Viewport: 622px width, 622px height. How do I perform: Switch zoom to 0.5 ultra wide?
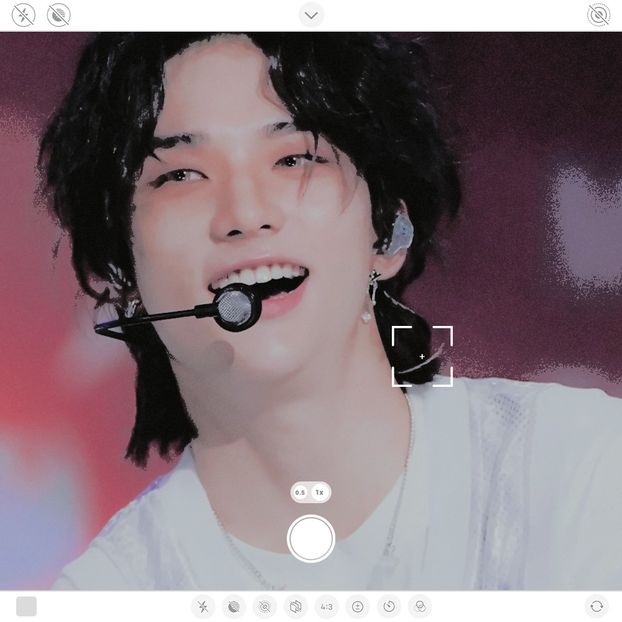pos(300,493)
